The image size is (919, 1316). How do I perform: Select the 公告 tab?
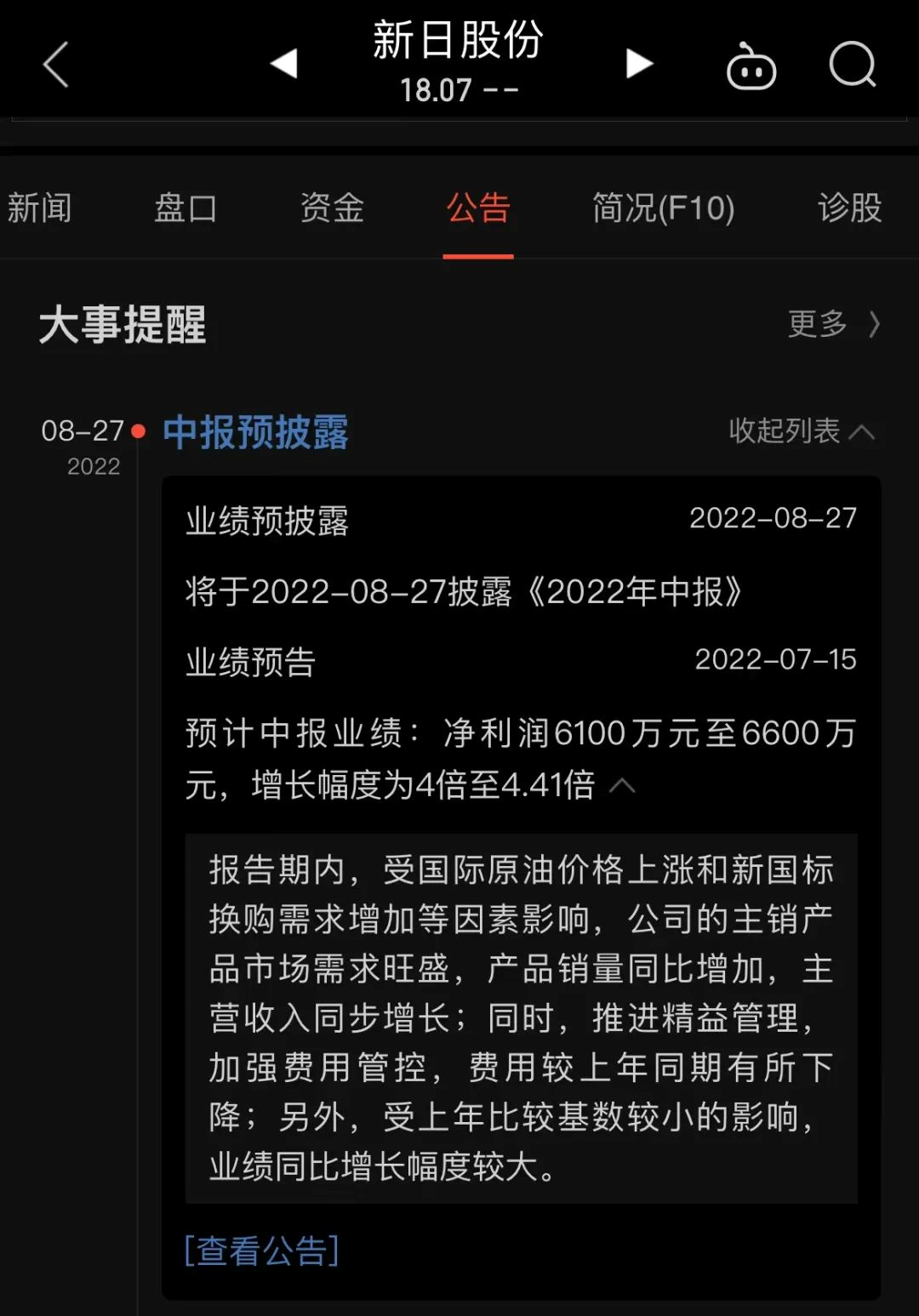pos(478,208)
